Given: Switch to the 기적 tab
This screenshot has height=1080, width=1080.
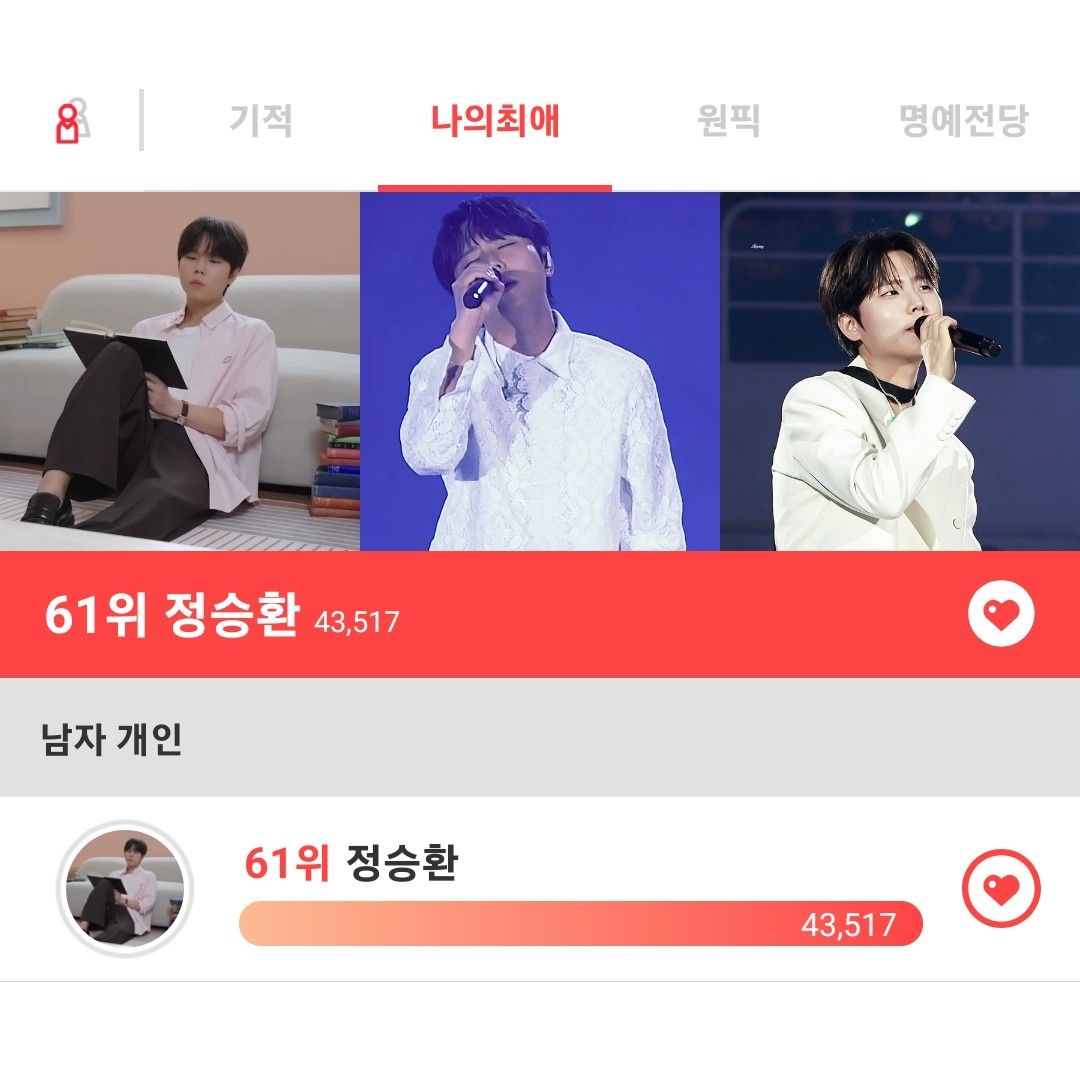Looking at the screenshot, I should pyautogui.click(x=261, y=121).
